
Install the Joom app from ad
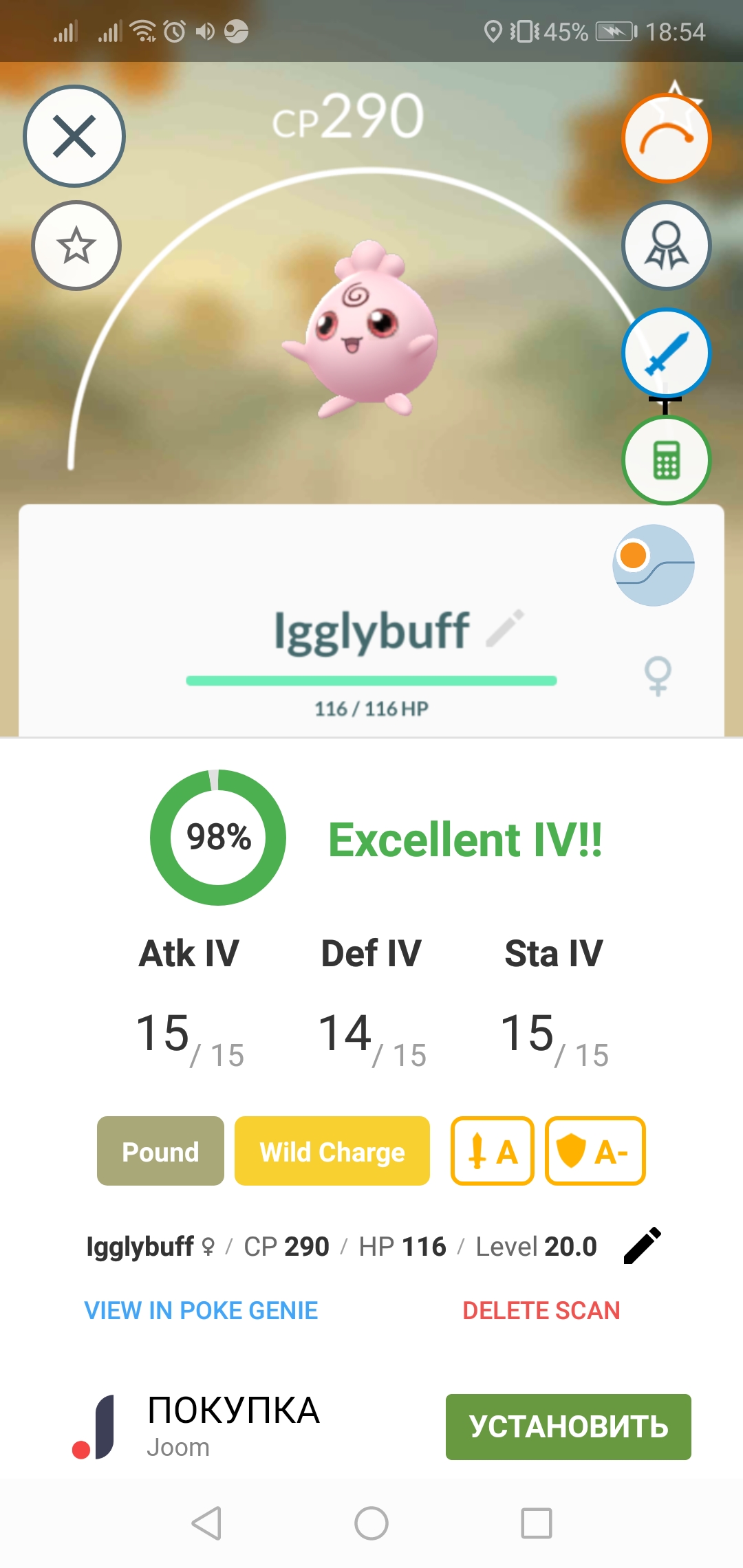coord(568,1426)
